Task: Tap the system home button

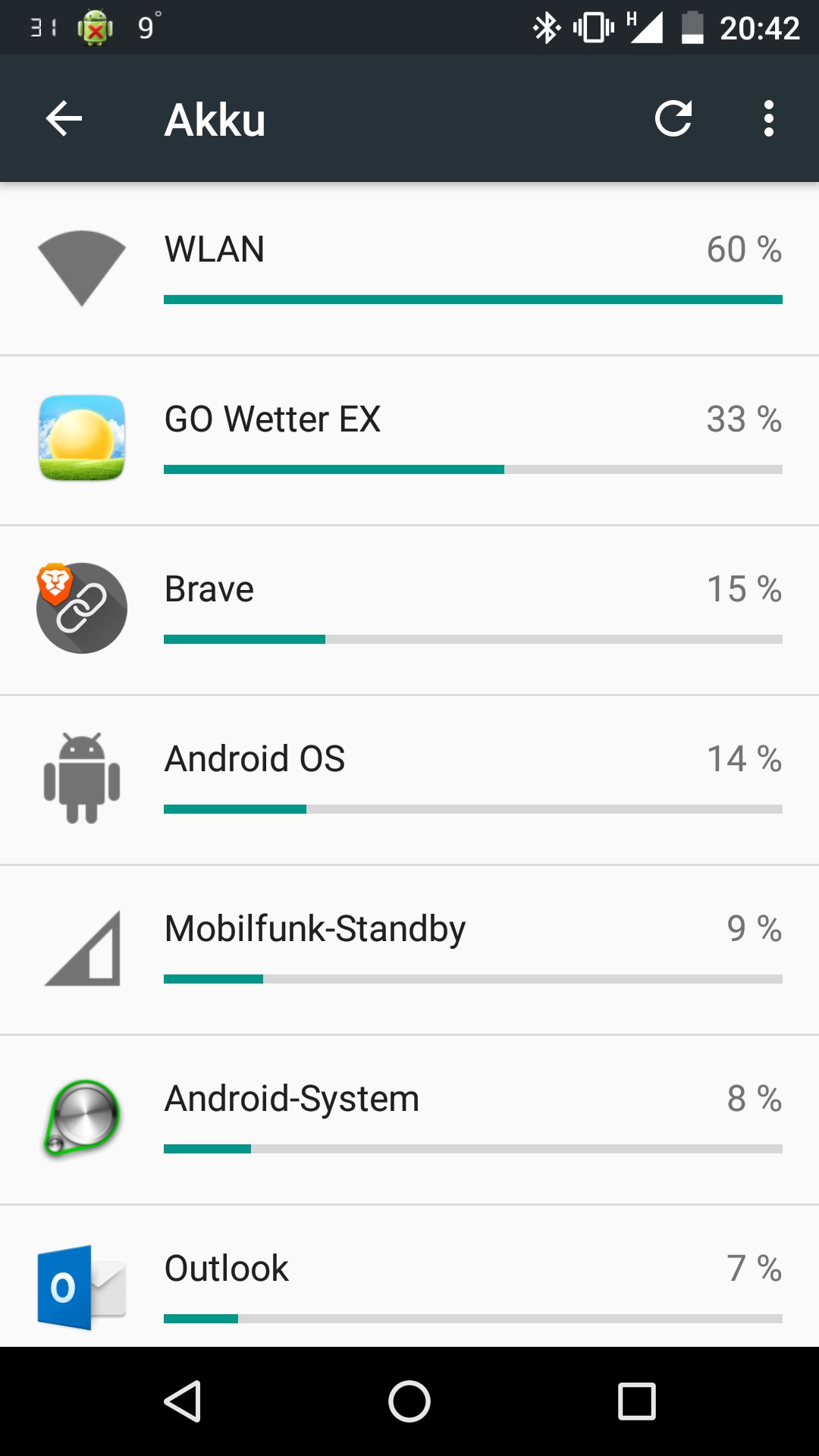Action: click(x=409, y=1401)
